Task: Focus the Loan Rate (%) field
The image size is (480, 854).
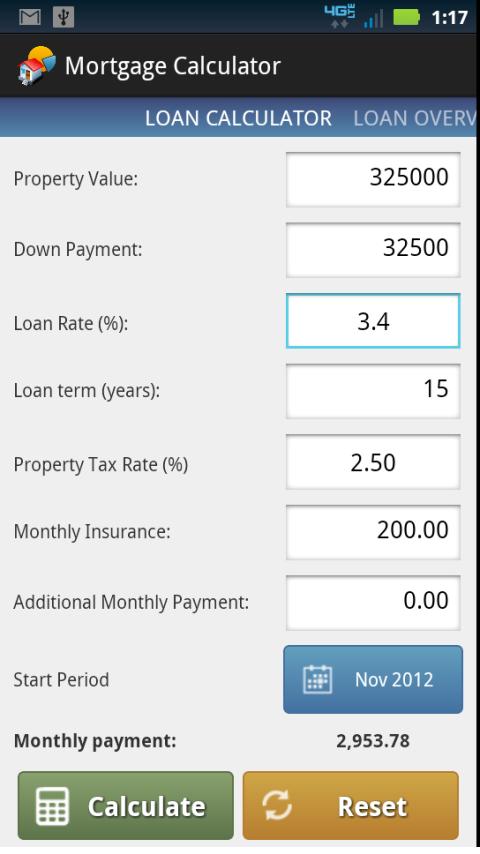Action: pyautogui.click(x=373, y=321)
